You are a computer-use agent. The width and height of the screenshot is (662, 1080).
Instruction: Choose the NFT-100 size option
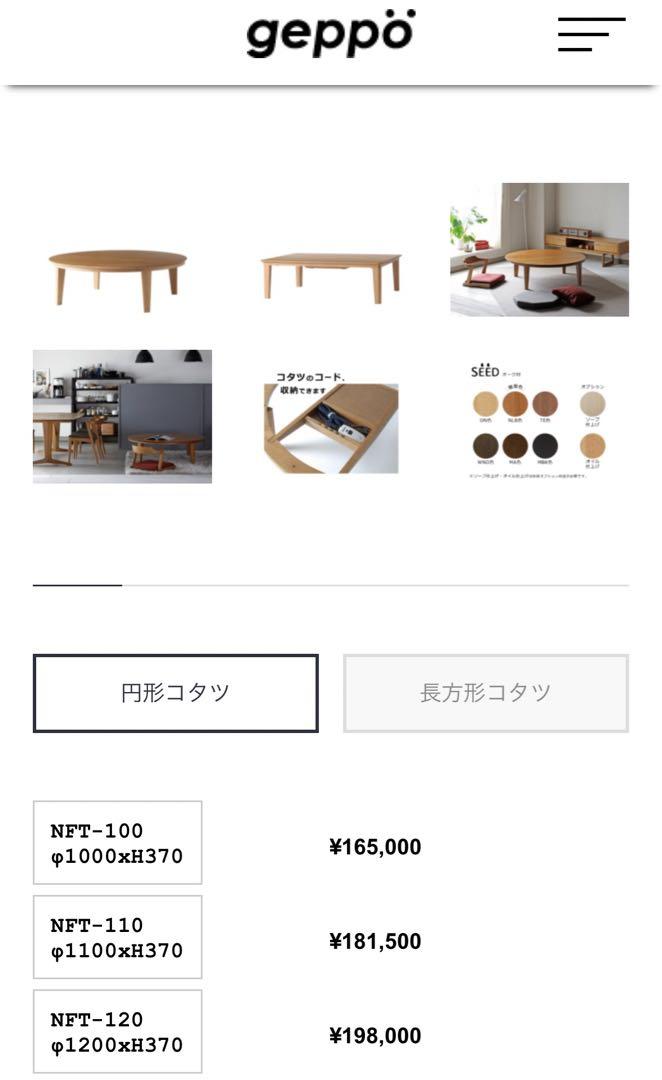(x=118, y=842)
